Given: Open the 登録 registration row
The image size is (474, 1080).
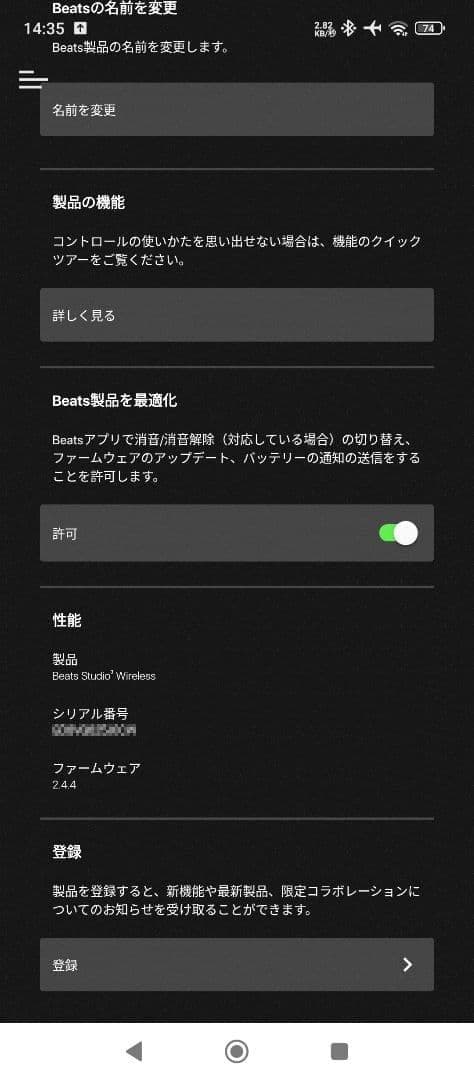Looking at the screenshot, I should (237, 964).
